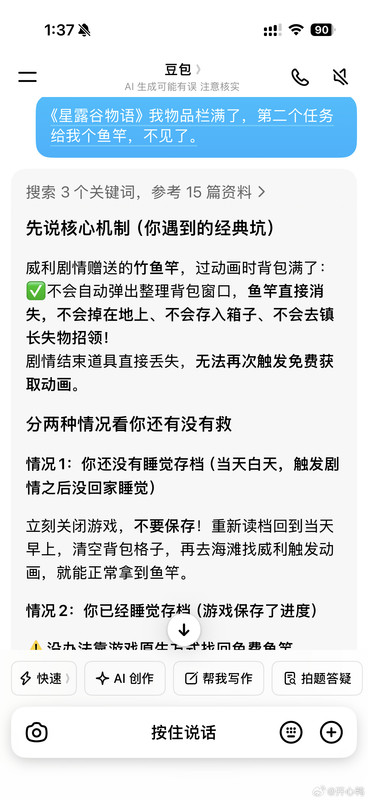Expand the 参考 15 篇资料 sources
Image resolution: width=368 pixels, height=800 pixels.
[145, 192]
